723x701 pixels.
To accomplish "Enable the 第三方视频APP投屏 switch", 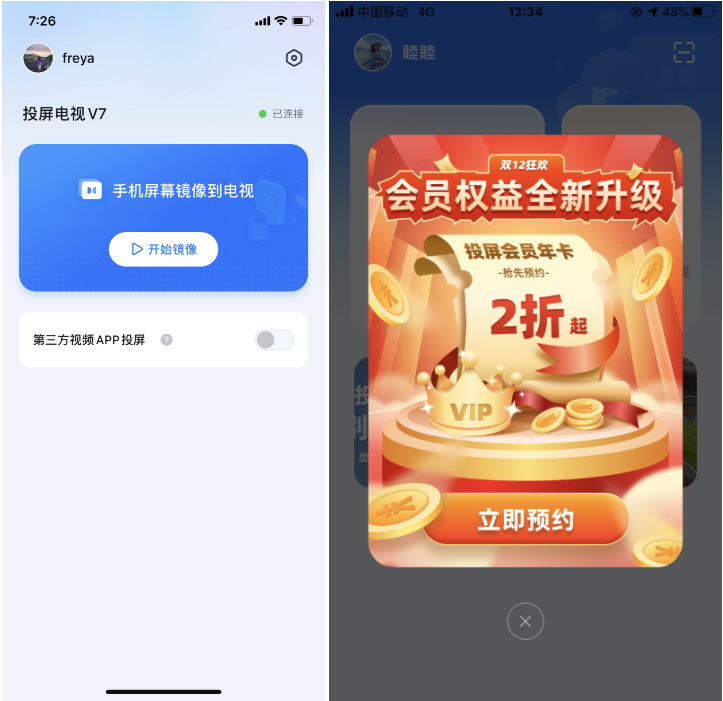I will (x=274, y=340).
